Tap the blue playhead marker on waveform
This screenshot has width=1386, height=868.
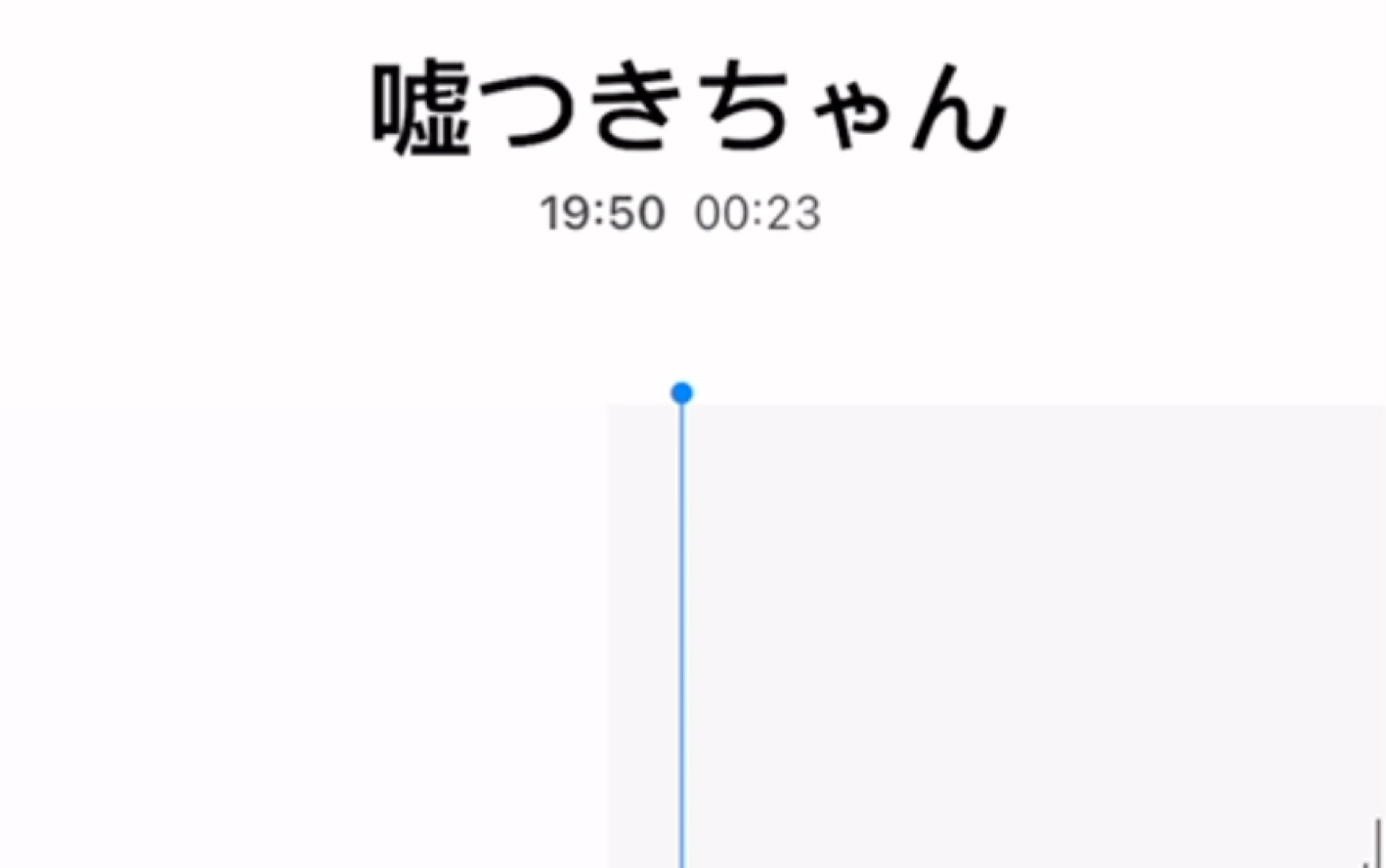coord(682,393)
